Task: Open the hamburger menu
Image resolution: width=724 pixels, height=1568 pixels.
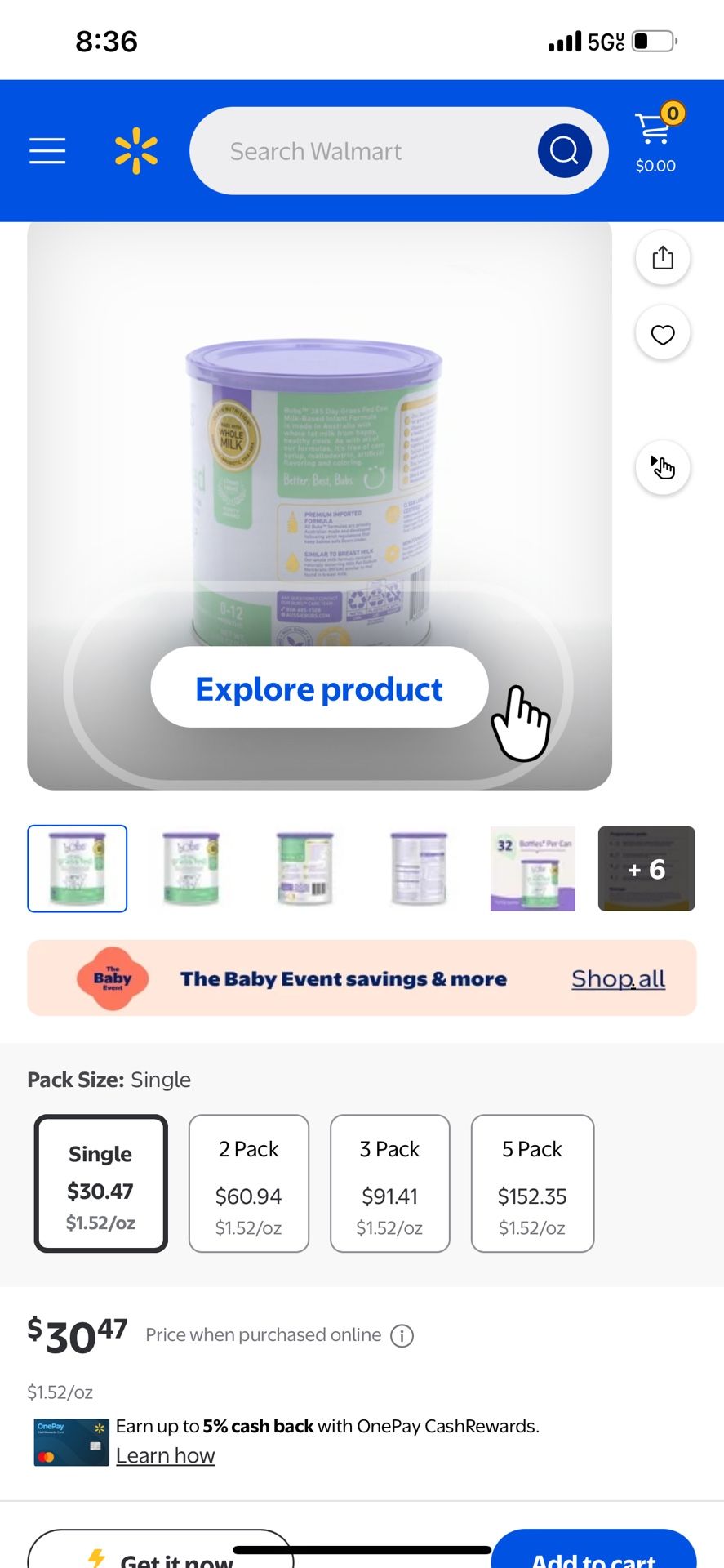Action: click(47, 151)
